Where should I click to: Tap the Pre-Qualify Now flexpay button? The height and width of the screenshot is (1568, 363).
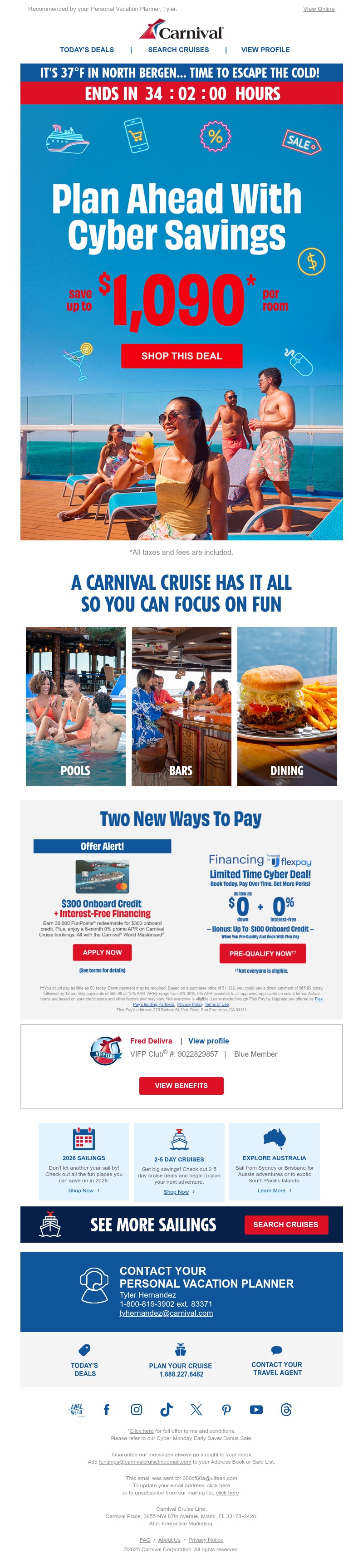coord(263,954)
